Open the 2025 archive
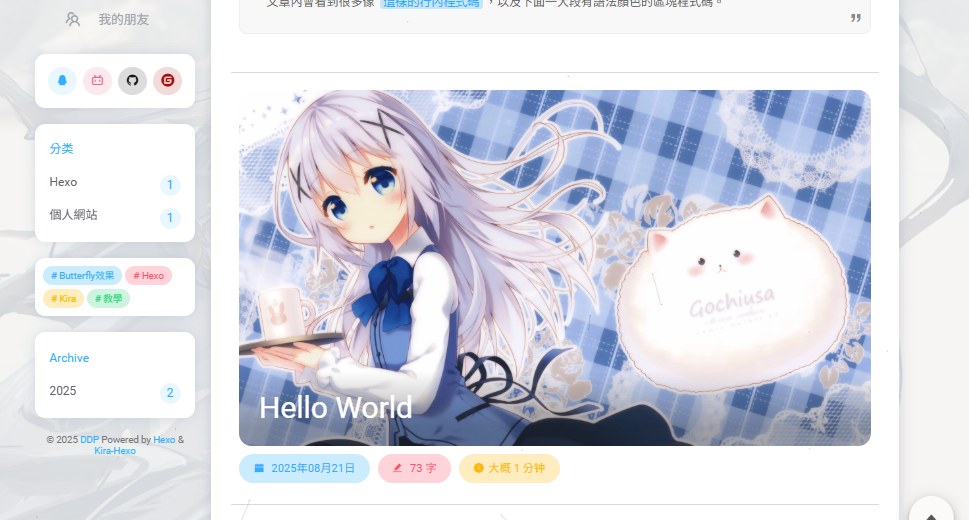Viewport: 969px width, 520px height. pyautogui.click(x=63, y=391)
